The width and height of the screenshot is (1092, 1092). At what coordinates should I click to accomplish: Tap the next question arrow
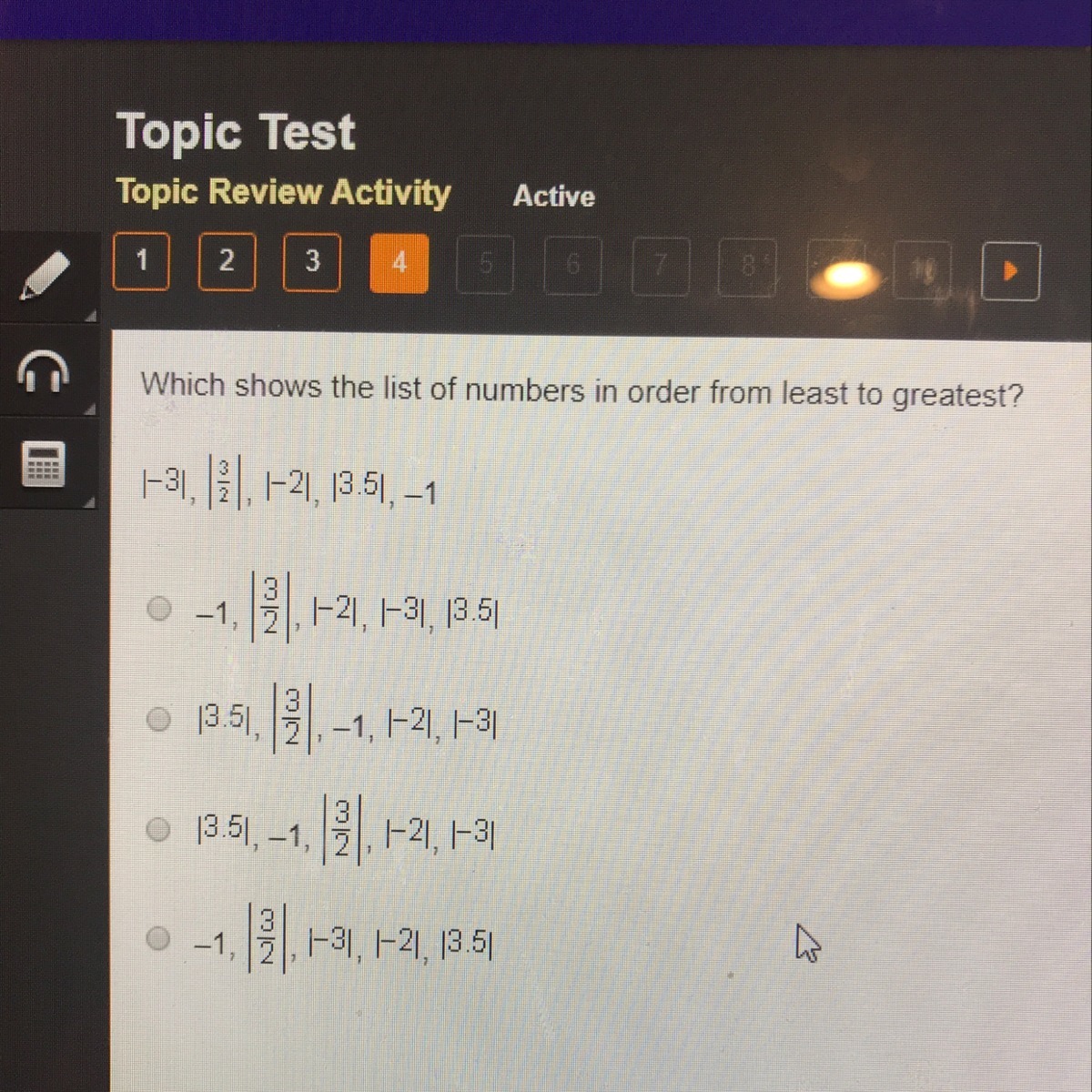click(1010, 270)
